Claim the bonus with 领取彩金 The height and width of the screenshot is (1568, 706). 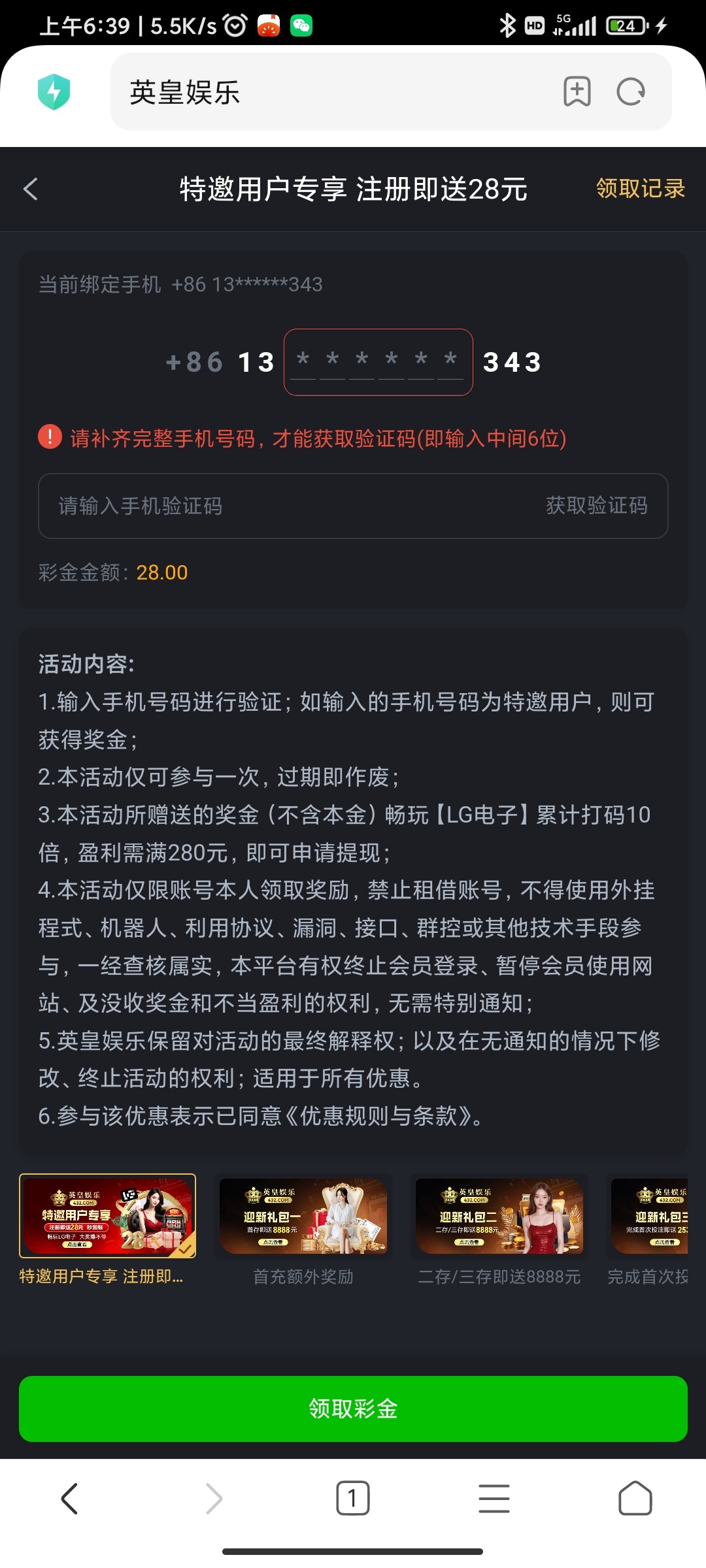353,1409
